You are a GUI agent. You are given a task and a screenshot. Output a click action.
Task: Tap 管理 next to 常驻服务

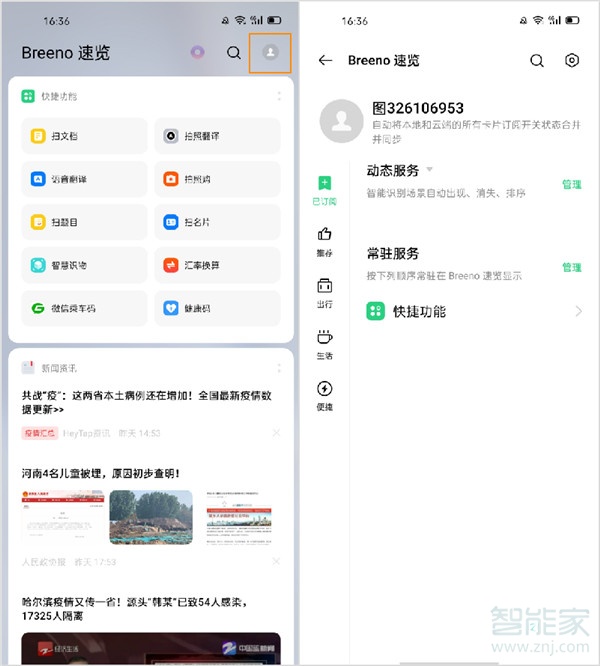point(571,268)
